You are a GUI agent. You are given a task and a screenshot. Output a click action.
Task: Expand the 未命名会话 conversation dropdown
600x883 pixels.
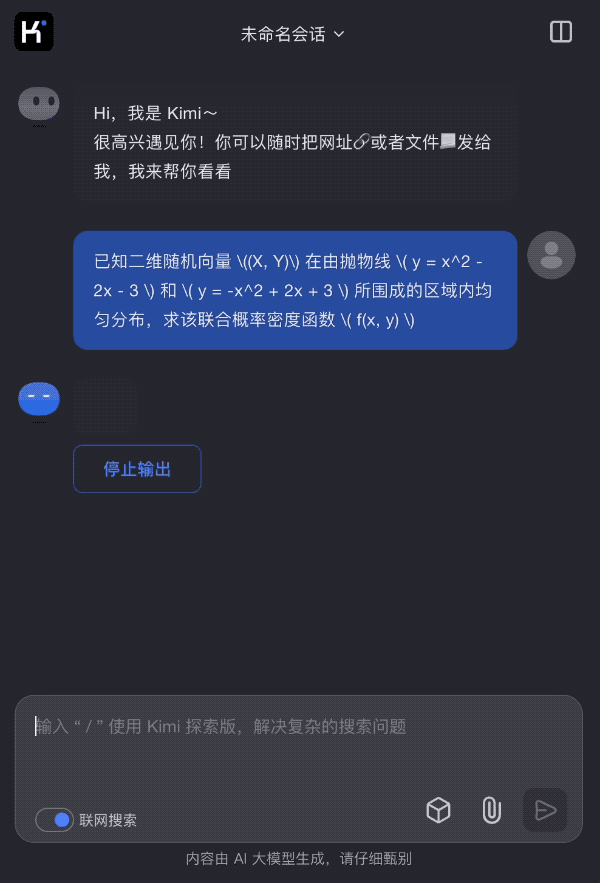pyautogui.click(x=293, y=34)
